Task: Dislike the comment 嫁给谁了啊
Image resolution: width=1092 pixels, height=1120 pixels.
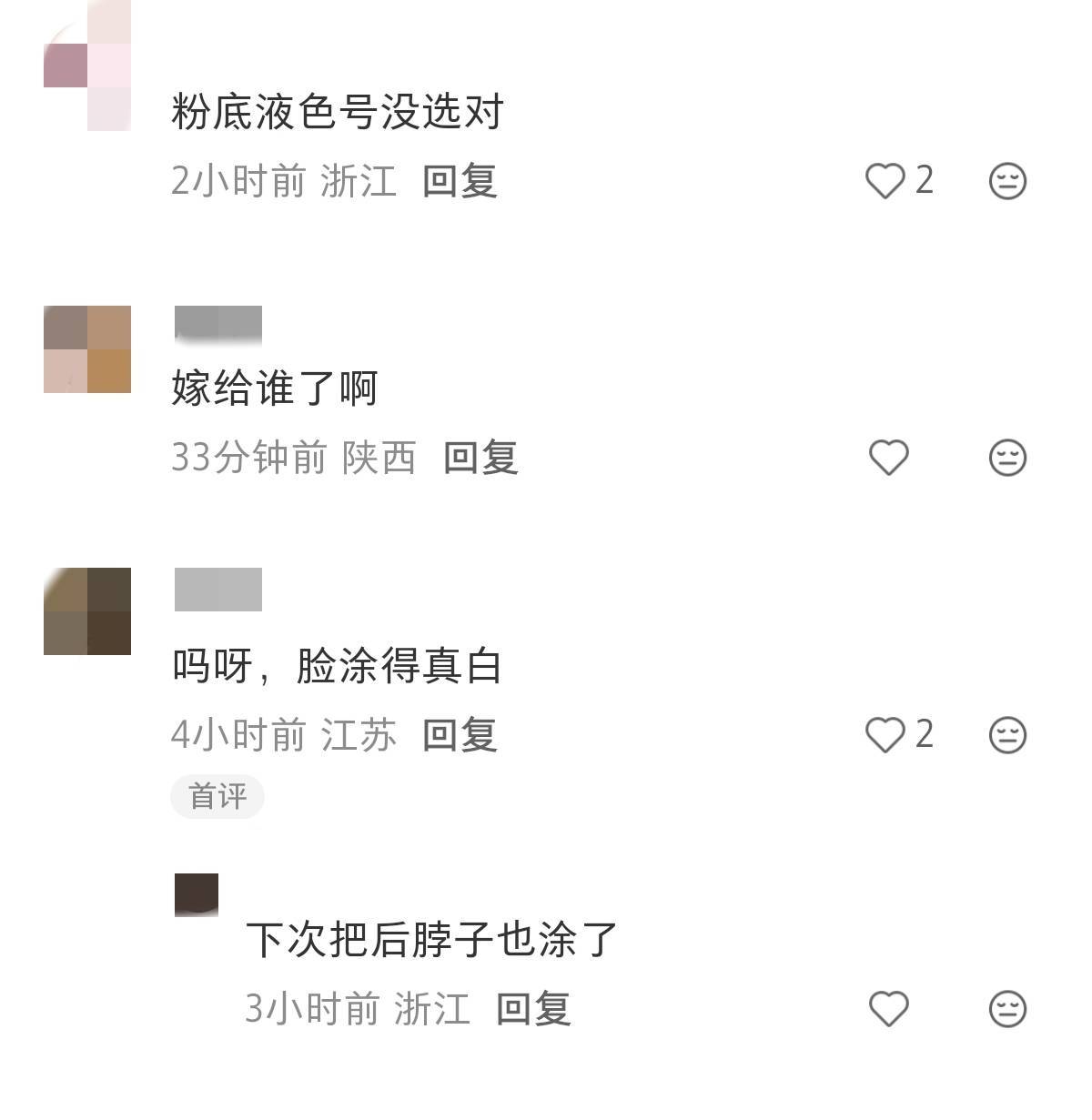Action: click(x=1007, y=458)
